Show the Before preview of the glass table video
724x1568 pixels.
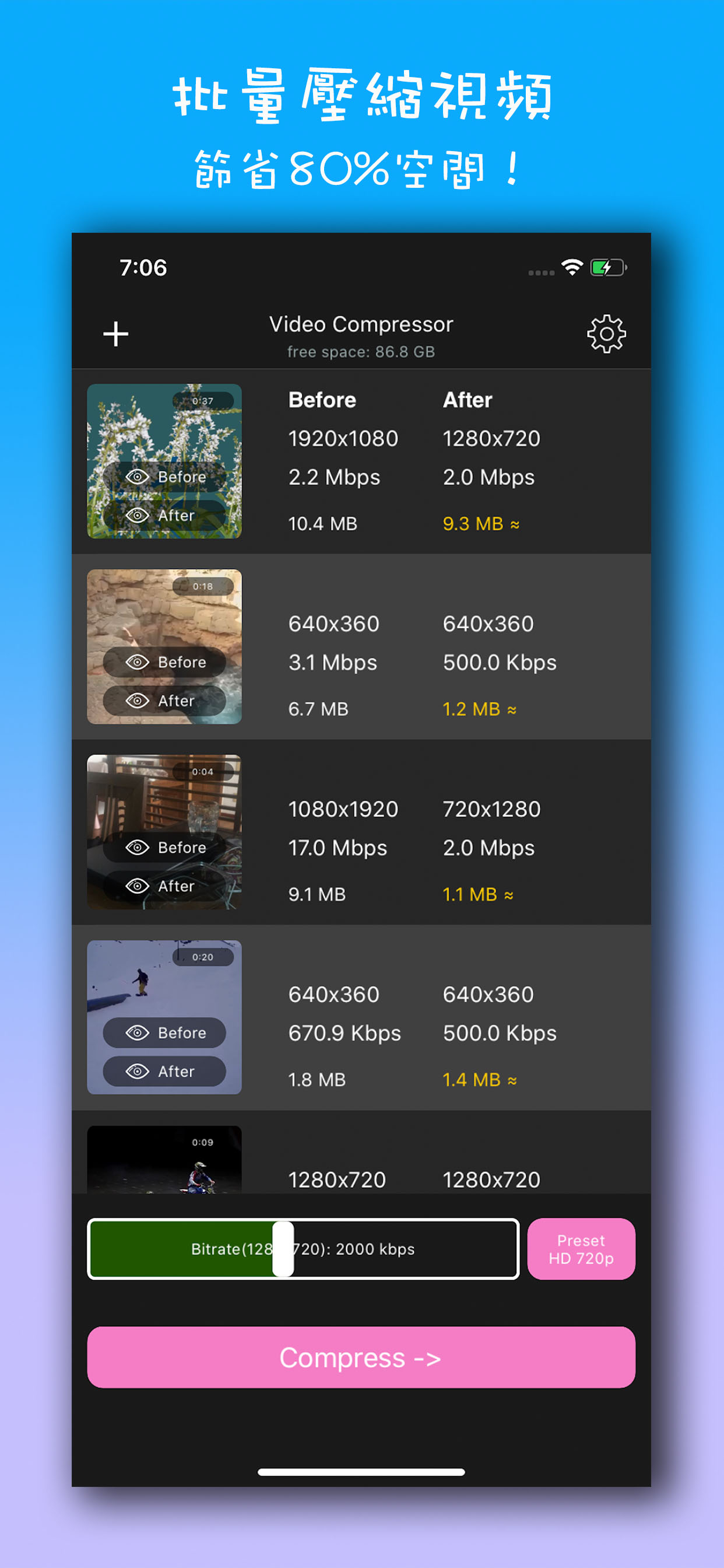(139, 848)
